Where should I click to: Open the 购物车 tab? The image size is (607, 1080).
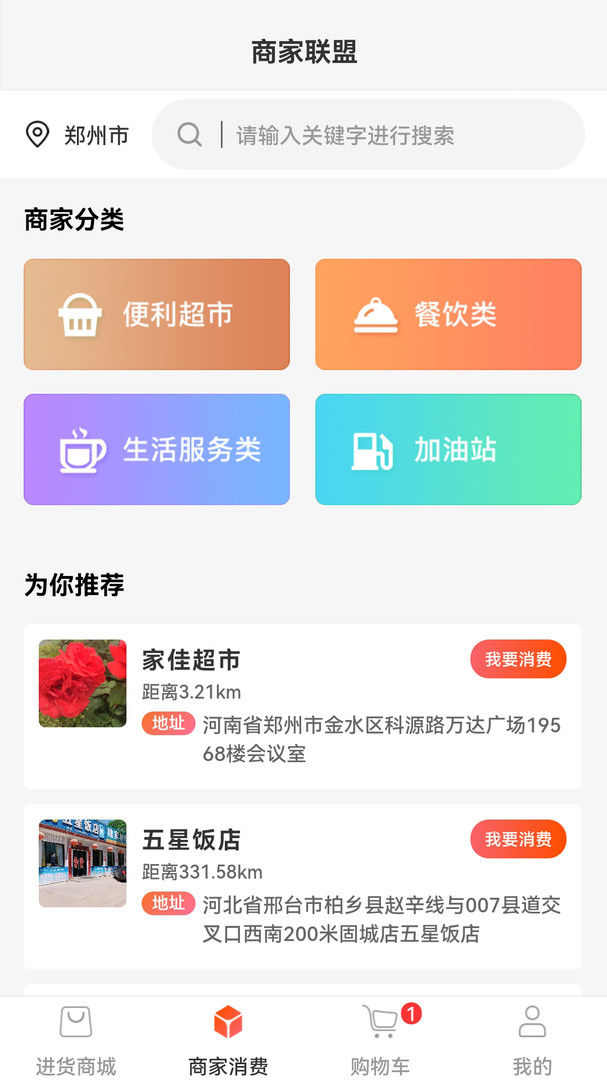click(380, 1040)
